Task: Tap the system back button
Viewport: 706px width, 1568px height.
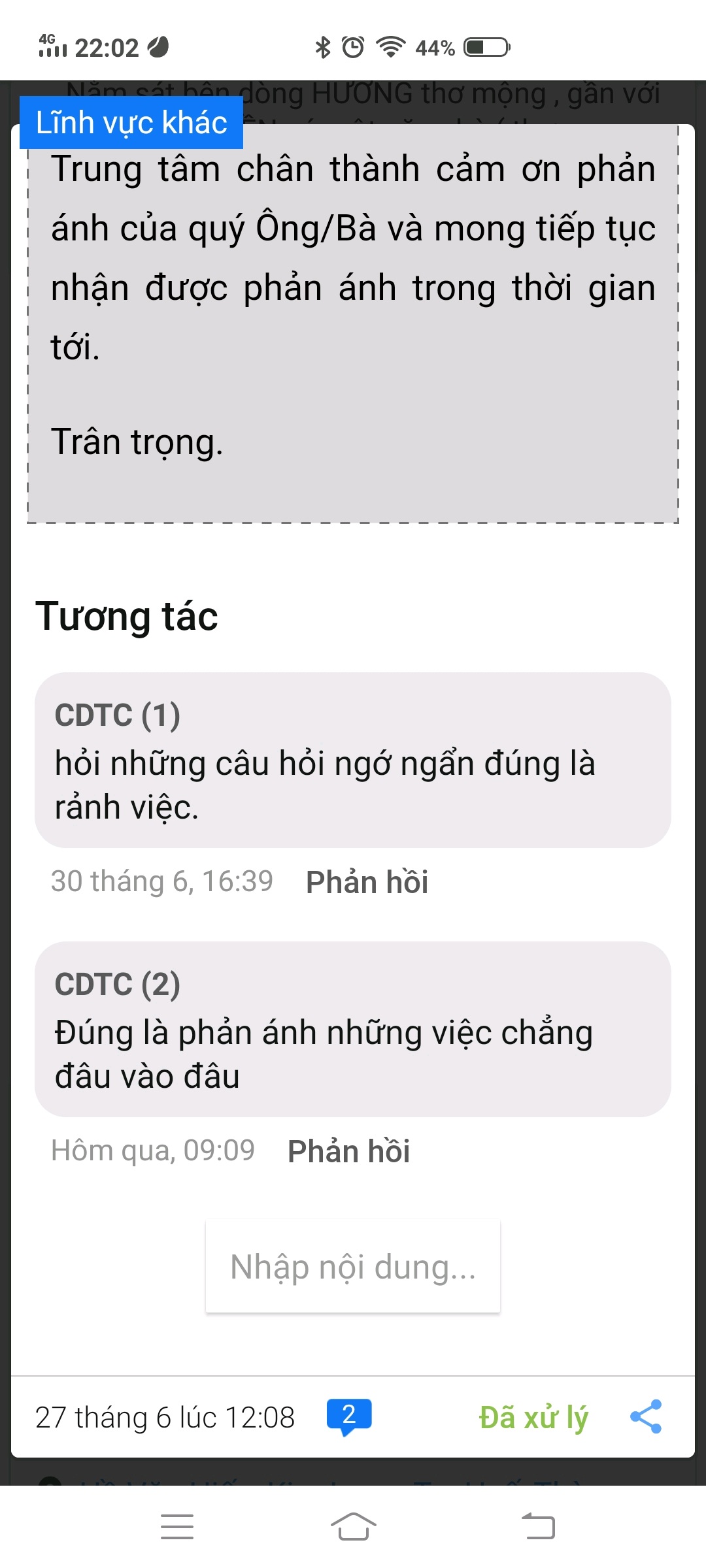Action: 539,1526
